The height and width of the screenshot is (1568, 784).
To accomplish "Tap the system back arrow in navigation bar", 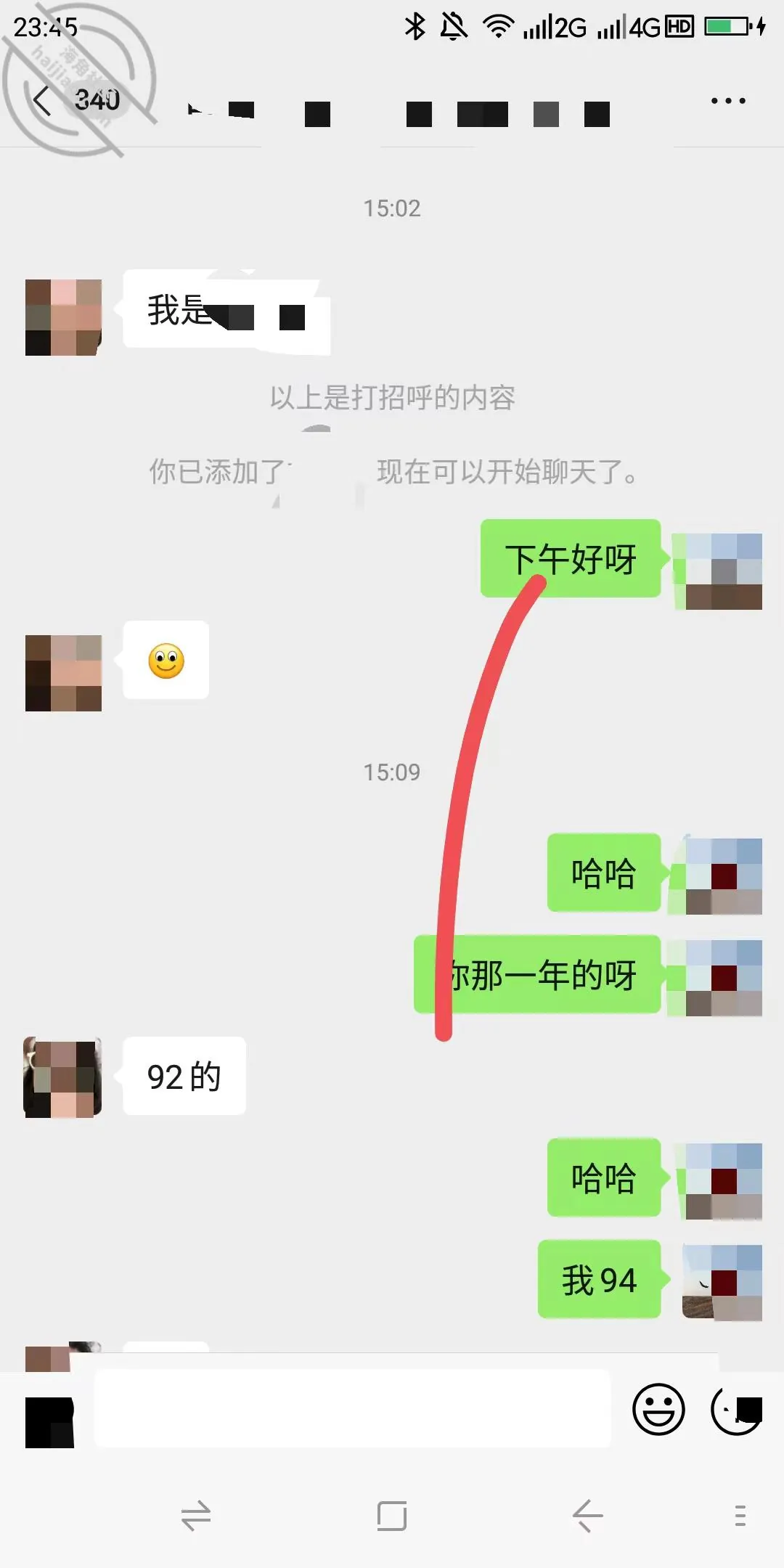I will pyautogui.click(x=588, y=1516).
